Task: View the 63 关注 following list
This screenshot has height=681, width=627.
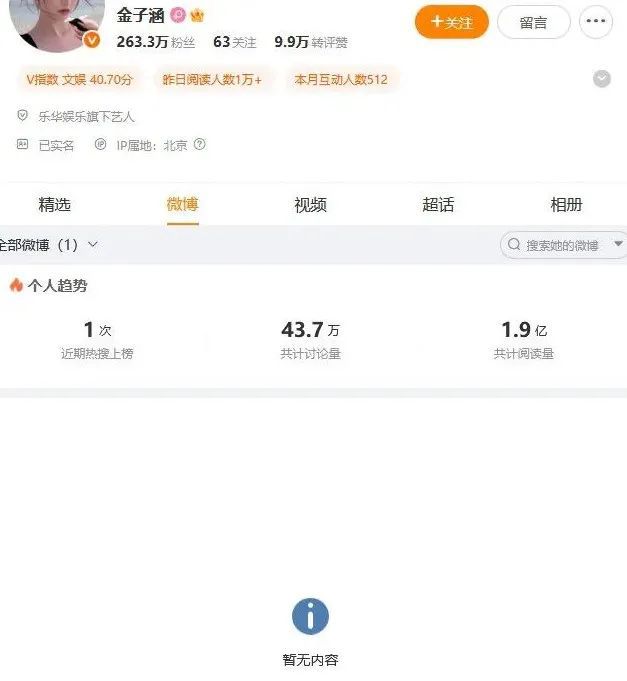Action: pos(234,42)
